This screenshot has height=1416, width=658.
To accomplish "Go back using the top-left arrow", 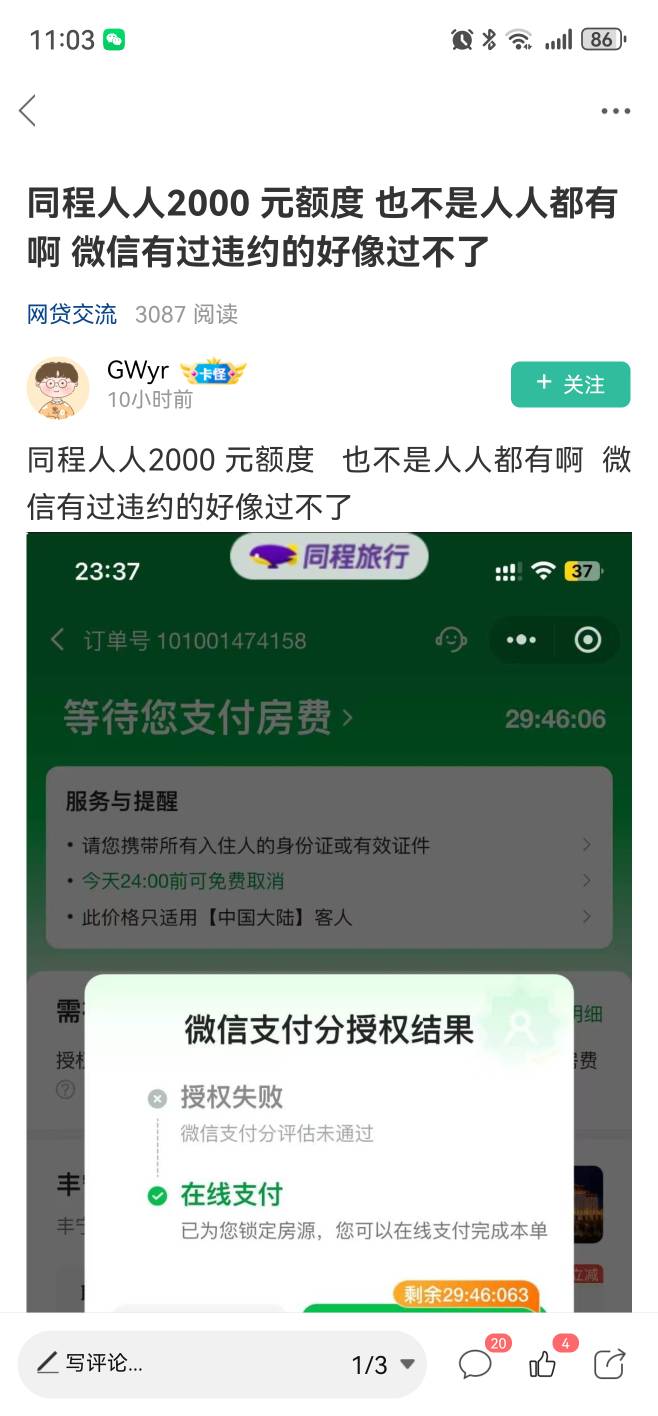I will coord(28,110).
